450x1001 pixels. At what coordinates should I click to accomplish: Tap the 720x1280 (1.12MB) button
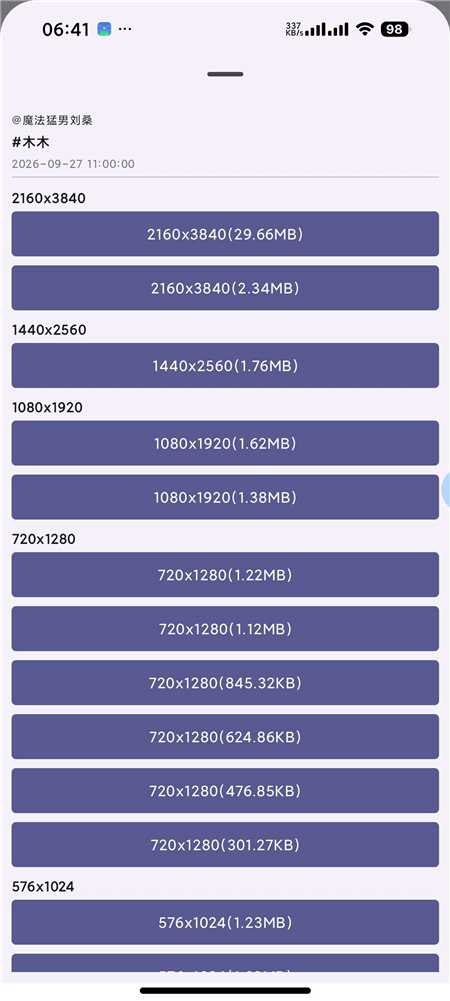225,629
